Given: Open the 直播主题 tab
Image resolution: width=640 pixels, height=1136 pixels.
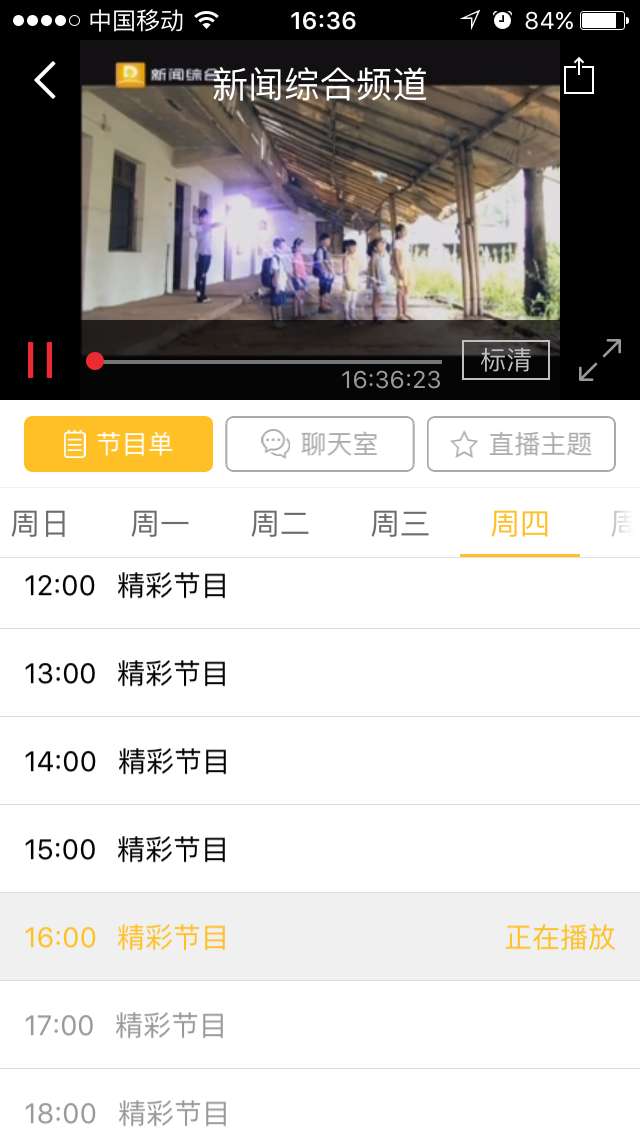Looking at the screenshot, I should click(521, 444).
